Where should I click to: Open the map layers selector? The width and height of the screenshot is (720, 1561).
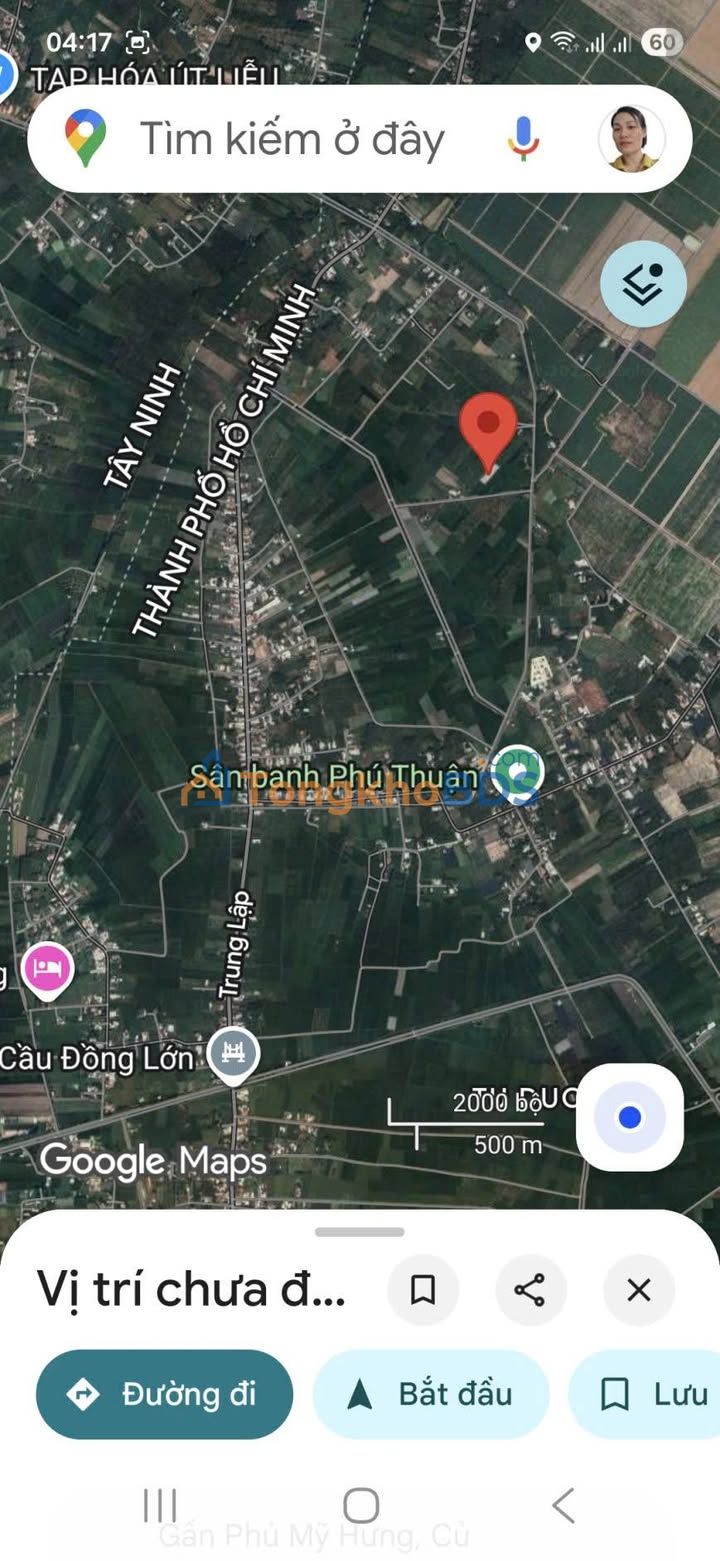click(643, 284)
